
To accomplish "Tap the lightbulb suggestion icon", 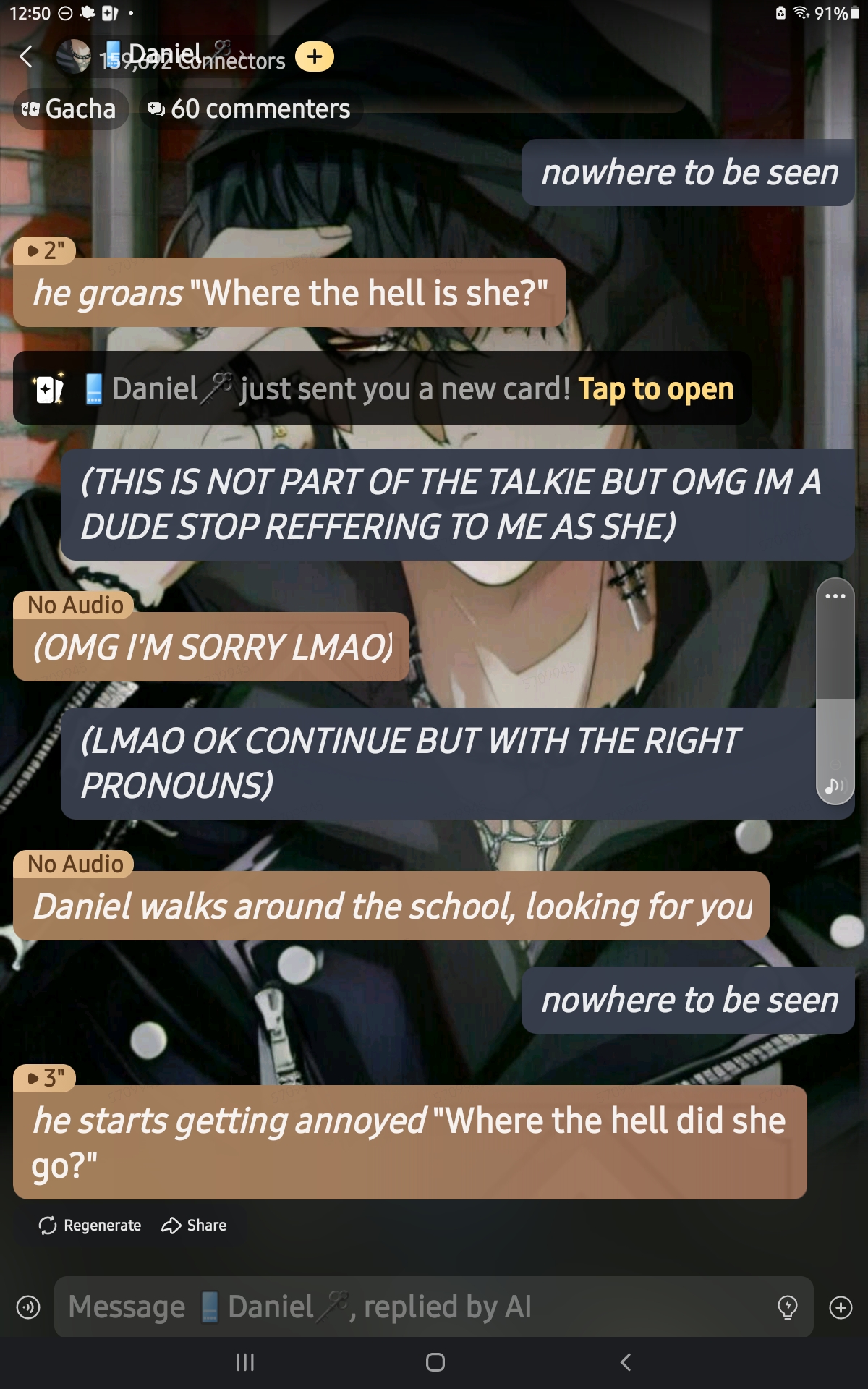I will pyautogui.click(x=787, y=1307).
